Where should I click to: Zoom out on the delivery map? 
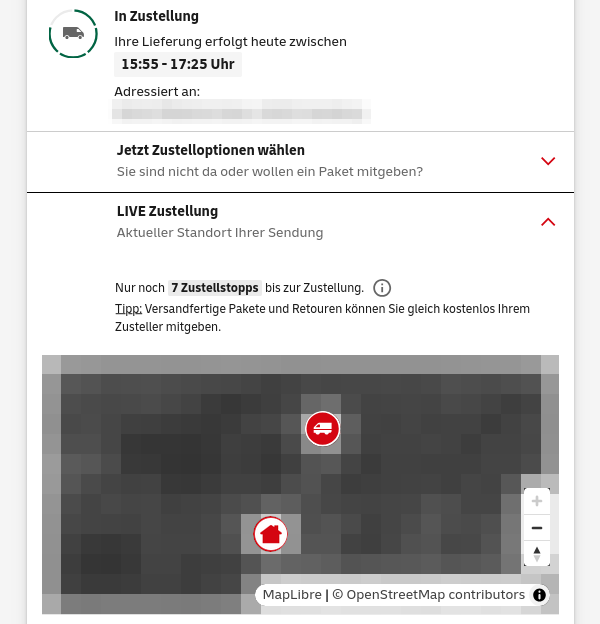(537, 528)
